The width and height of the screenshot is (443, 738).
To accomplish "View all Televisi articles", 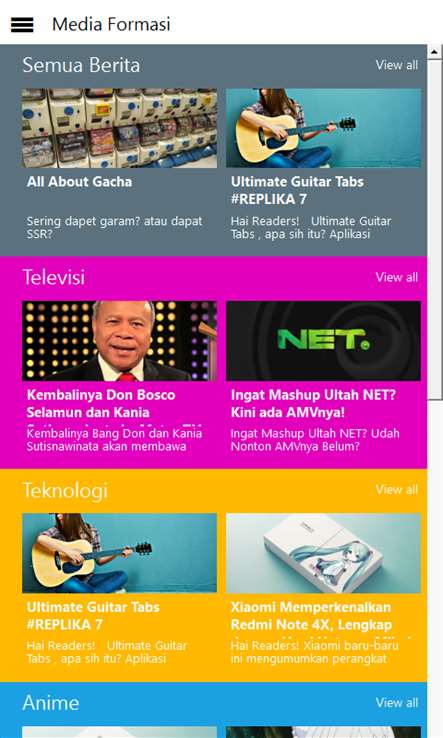I will coord(396,277).
